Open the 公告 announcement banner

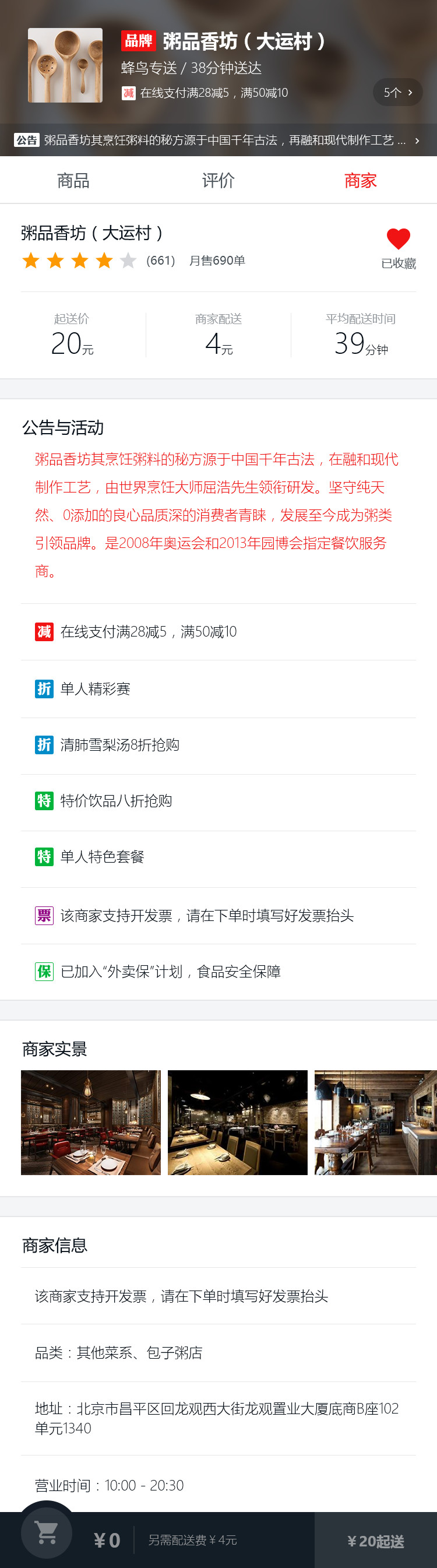(x=218, y=140)
